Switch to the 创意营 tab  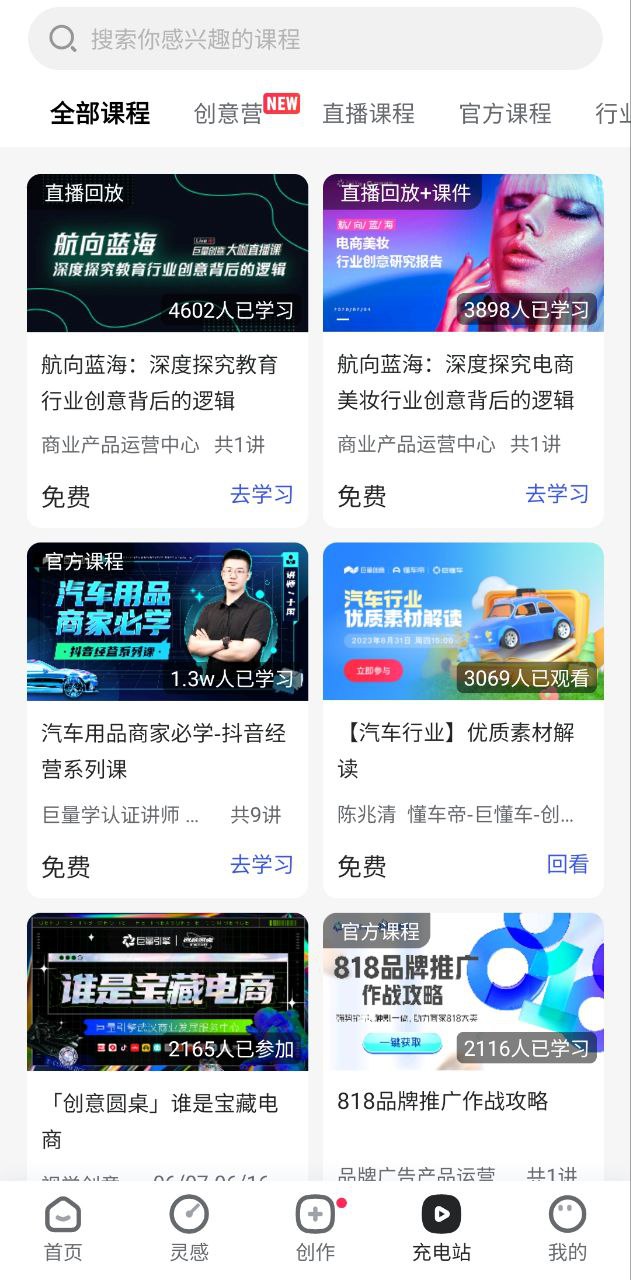(x=229, y=114)
